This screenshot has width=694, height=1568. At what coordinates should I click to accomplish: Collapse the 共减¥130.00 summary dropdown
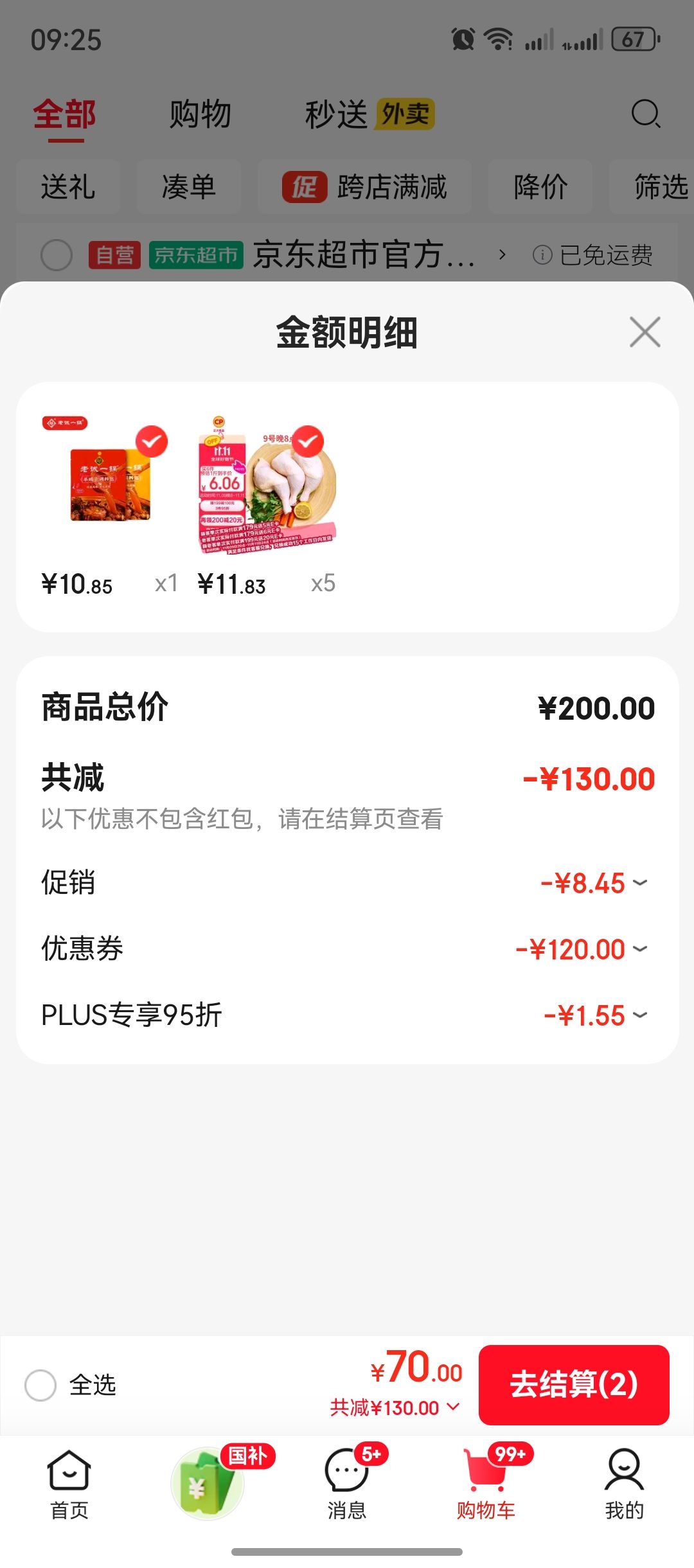(x=395, y=1408)
